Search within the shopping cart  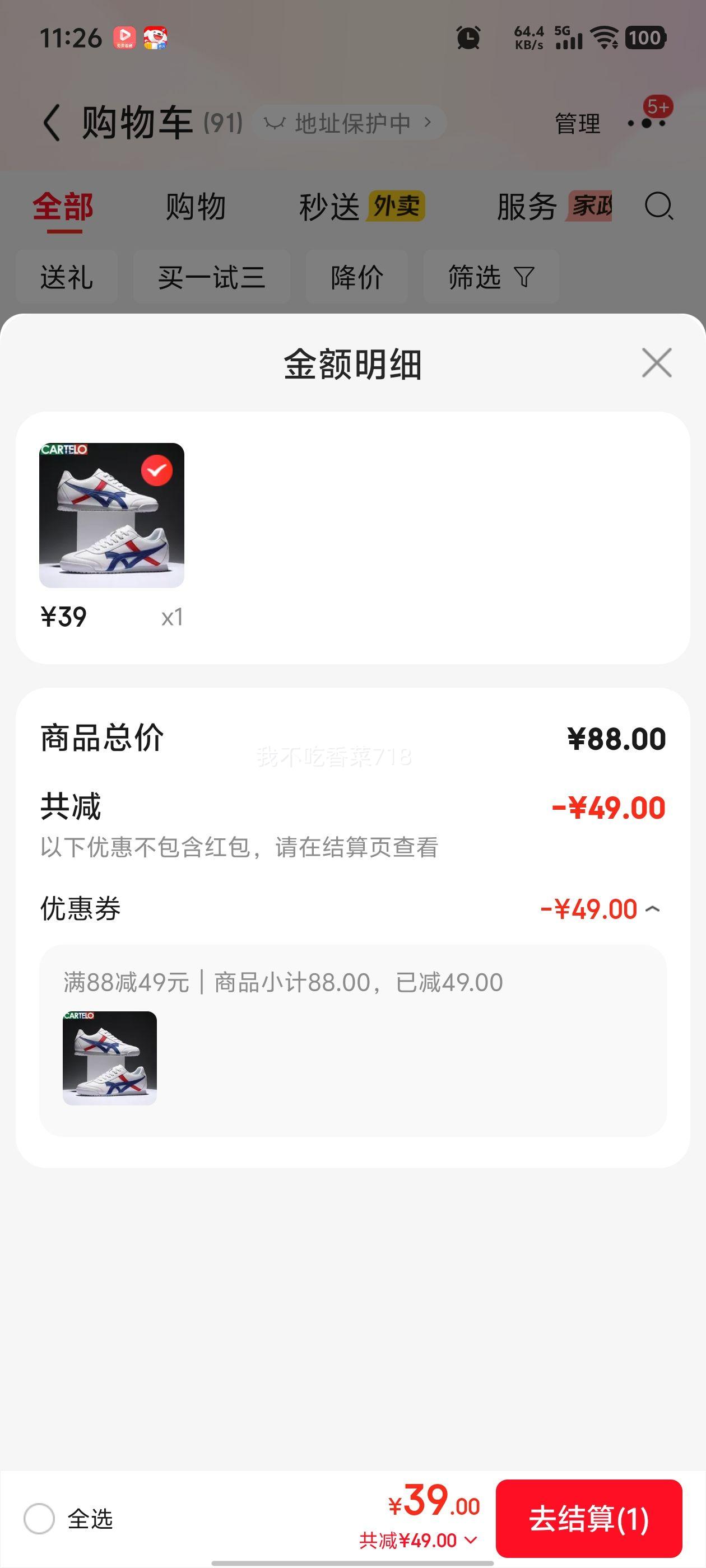(658, 206)
